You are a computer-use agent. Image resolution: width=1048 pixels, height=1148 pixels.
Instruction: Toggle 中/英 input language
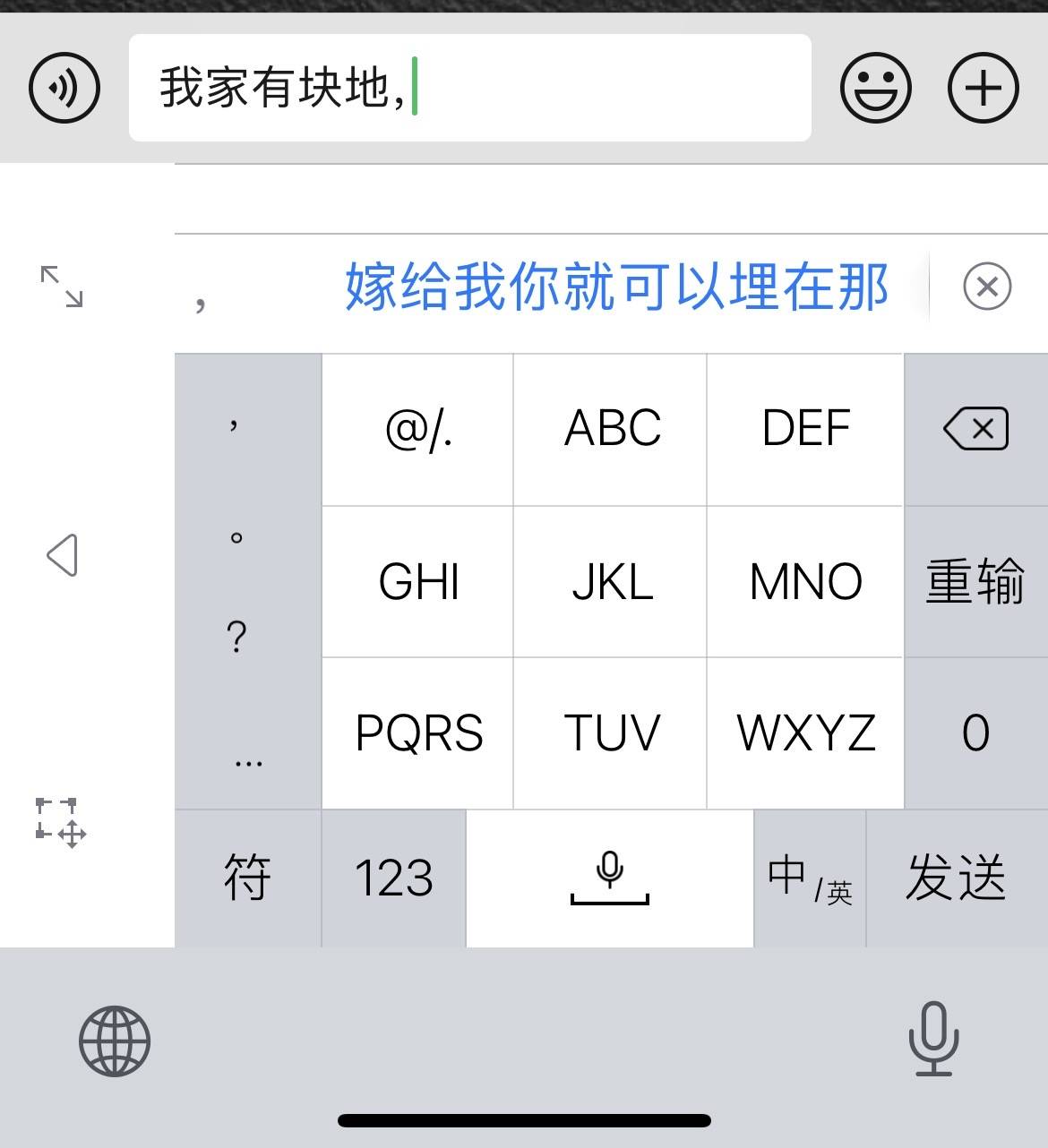pos(810,878)
